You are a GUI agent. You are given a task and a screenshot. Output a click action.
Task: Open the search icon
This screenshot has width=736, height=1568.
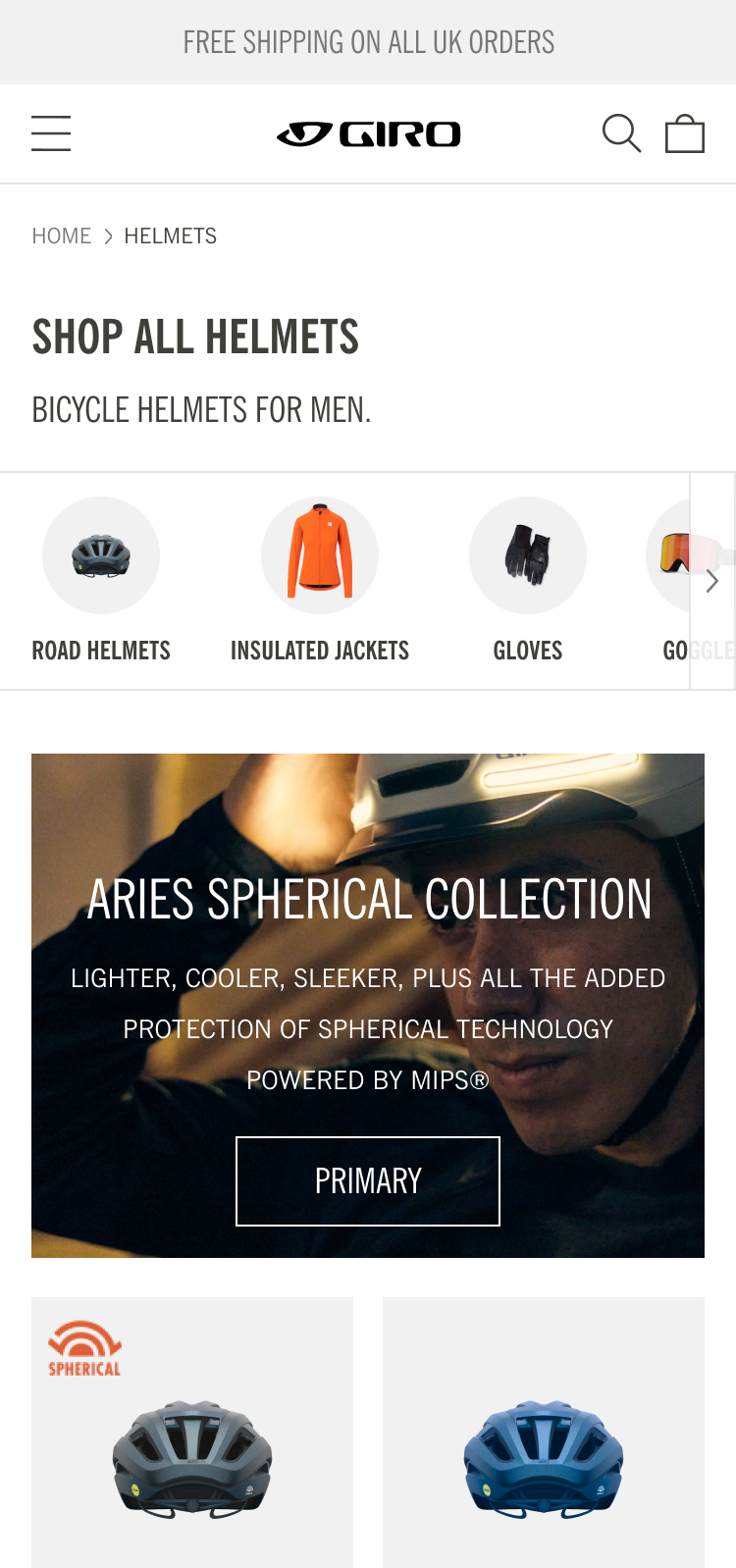(621, 133)
